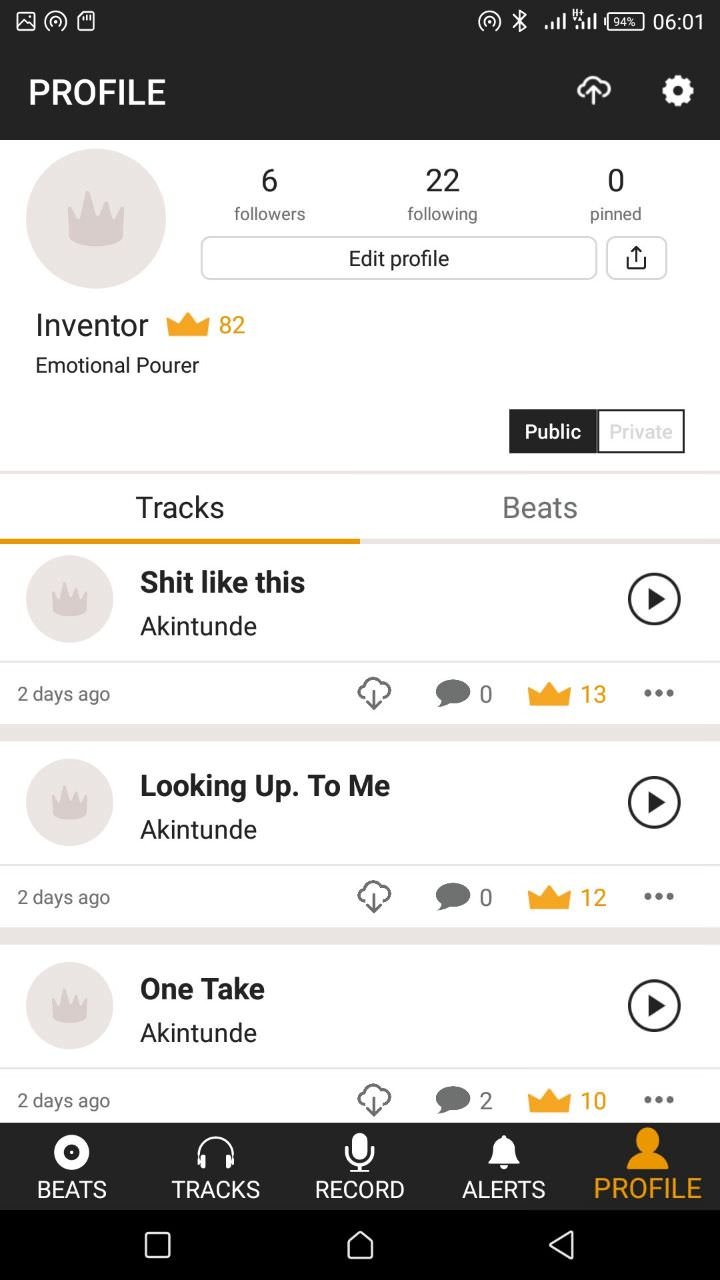This screenshot has height=1280, width=720.
Task: Open the cloud upload icon
Action: tap(594, 91)
